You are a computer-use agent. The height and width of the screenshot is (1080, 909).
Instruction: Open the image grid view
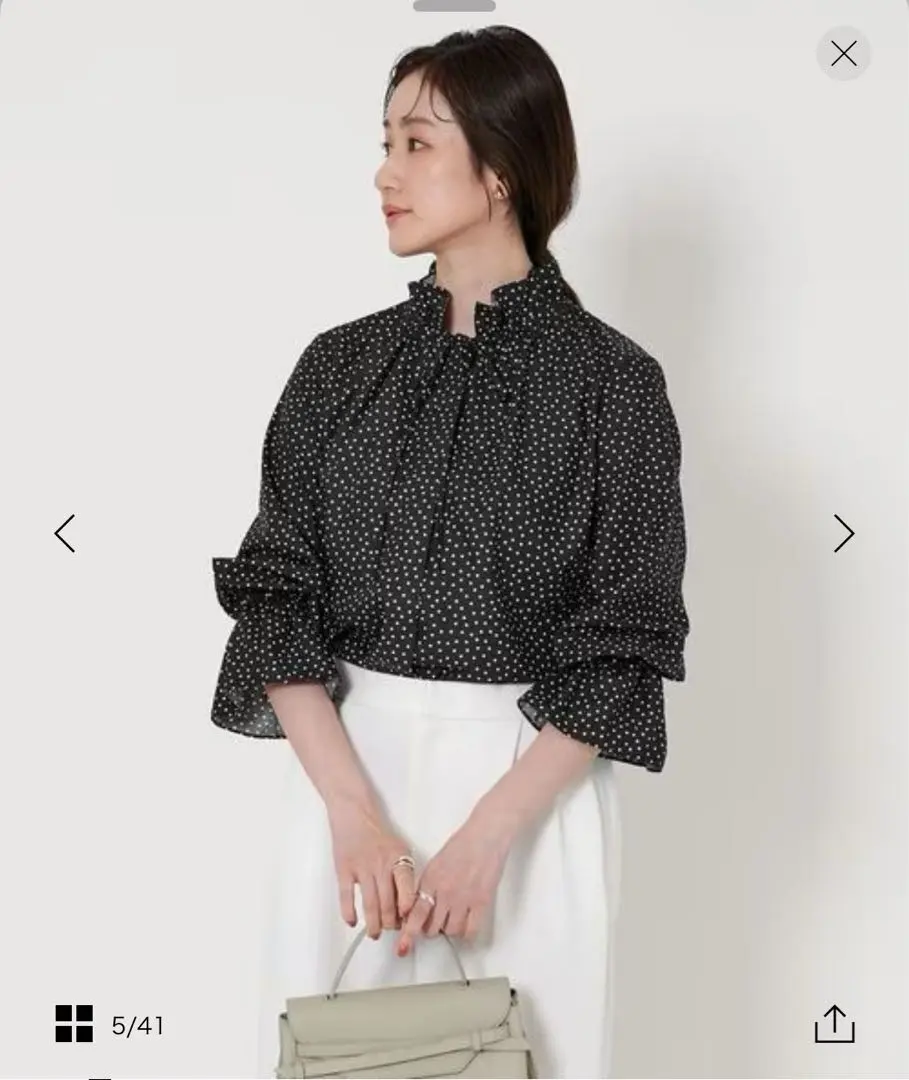point(74,1024)
